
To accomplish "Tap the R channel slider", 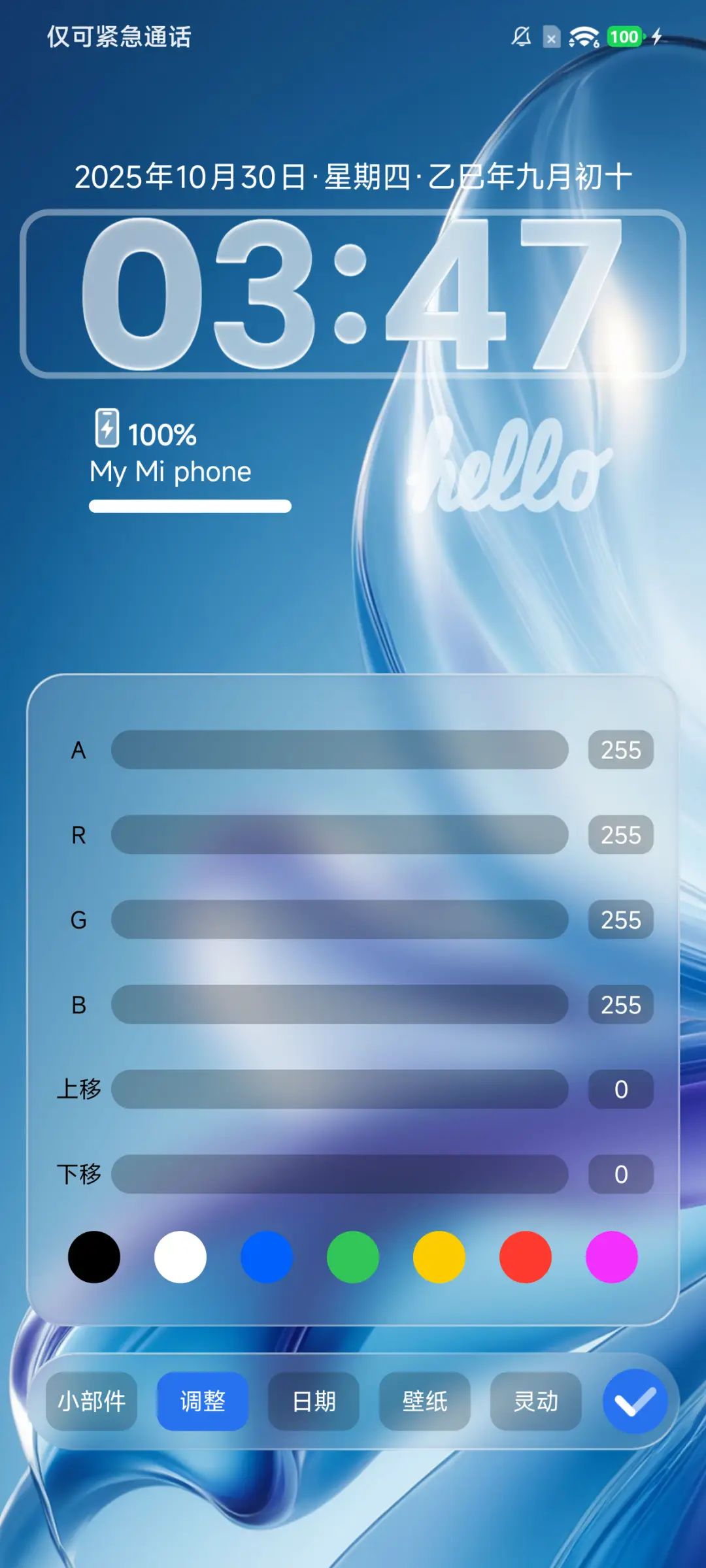I will [x=339, y=834].
